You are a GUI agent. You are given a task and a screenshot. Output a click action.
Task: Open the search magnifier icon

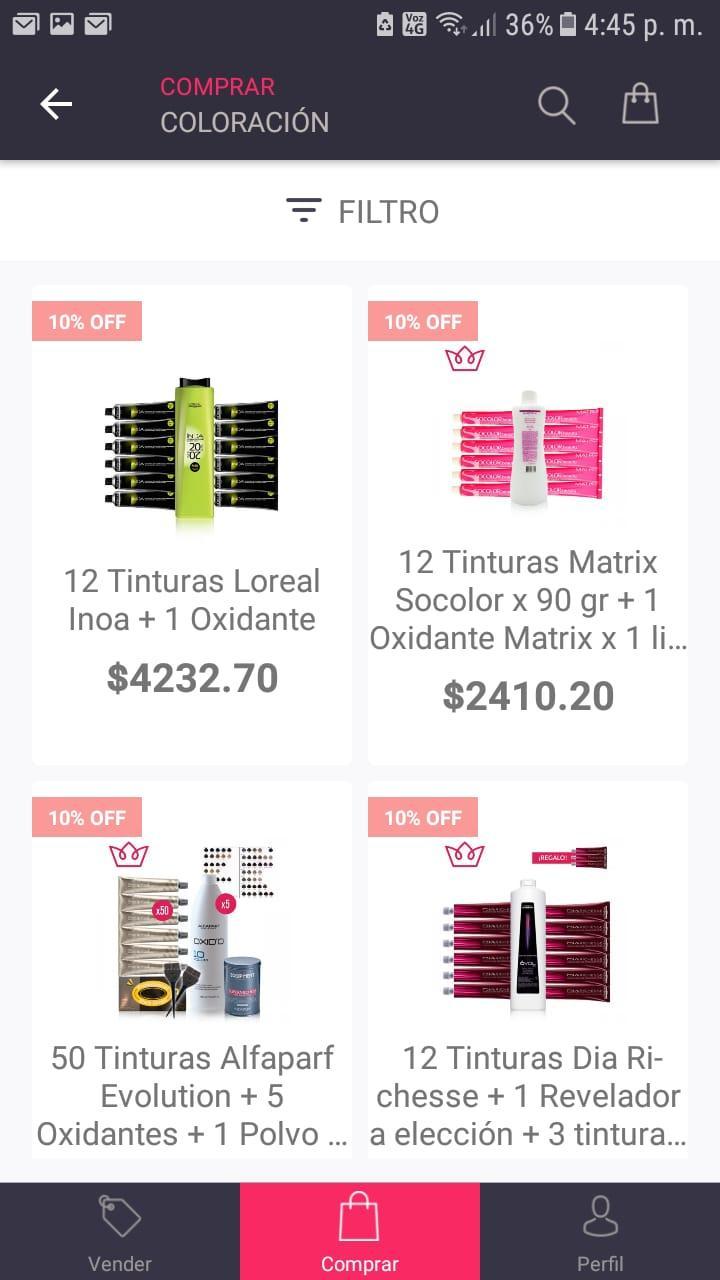[557, 104]
